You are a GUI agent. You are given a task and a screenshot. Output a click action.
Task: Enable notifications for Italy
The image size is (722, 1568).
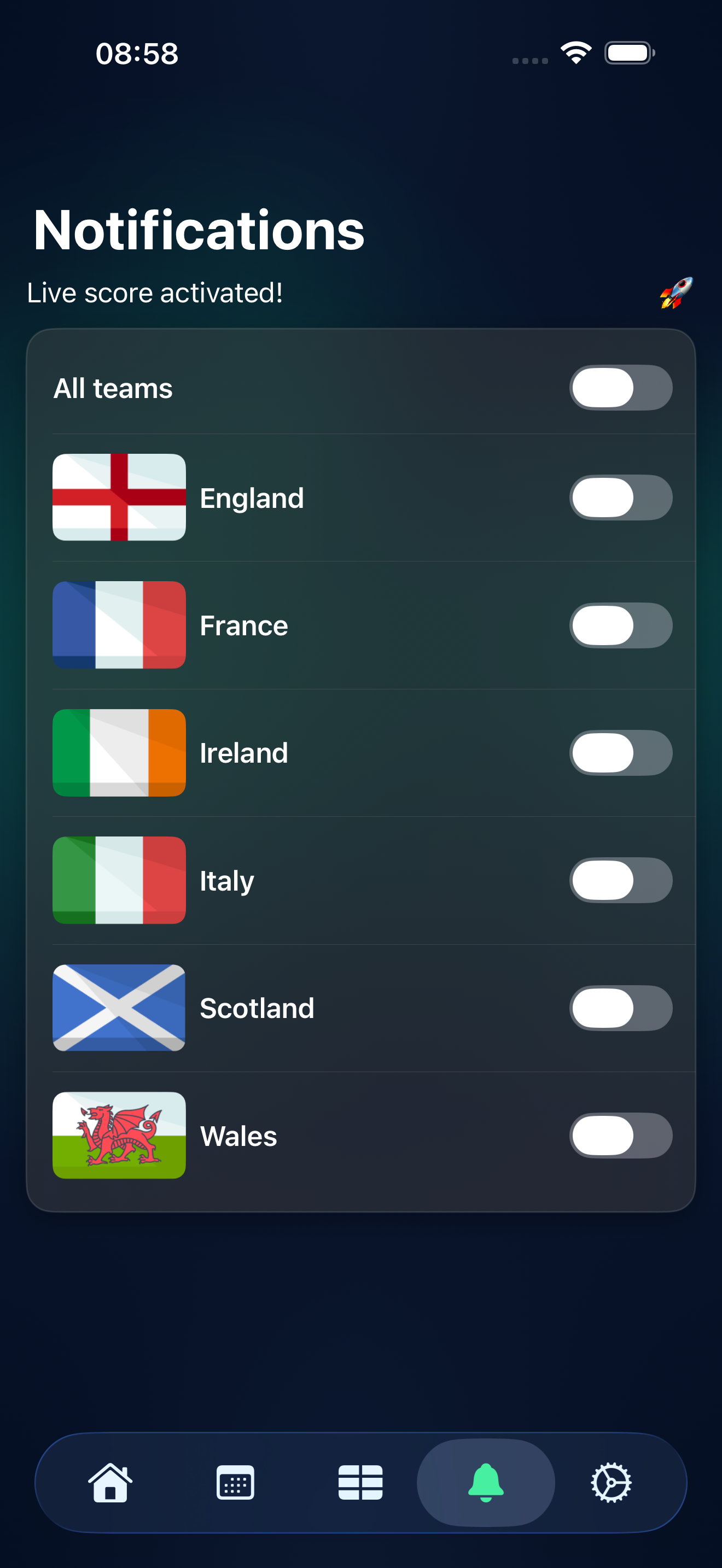621,880
